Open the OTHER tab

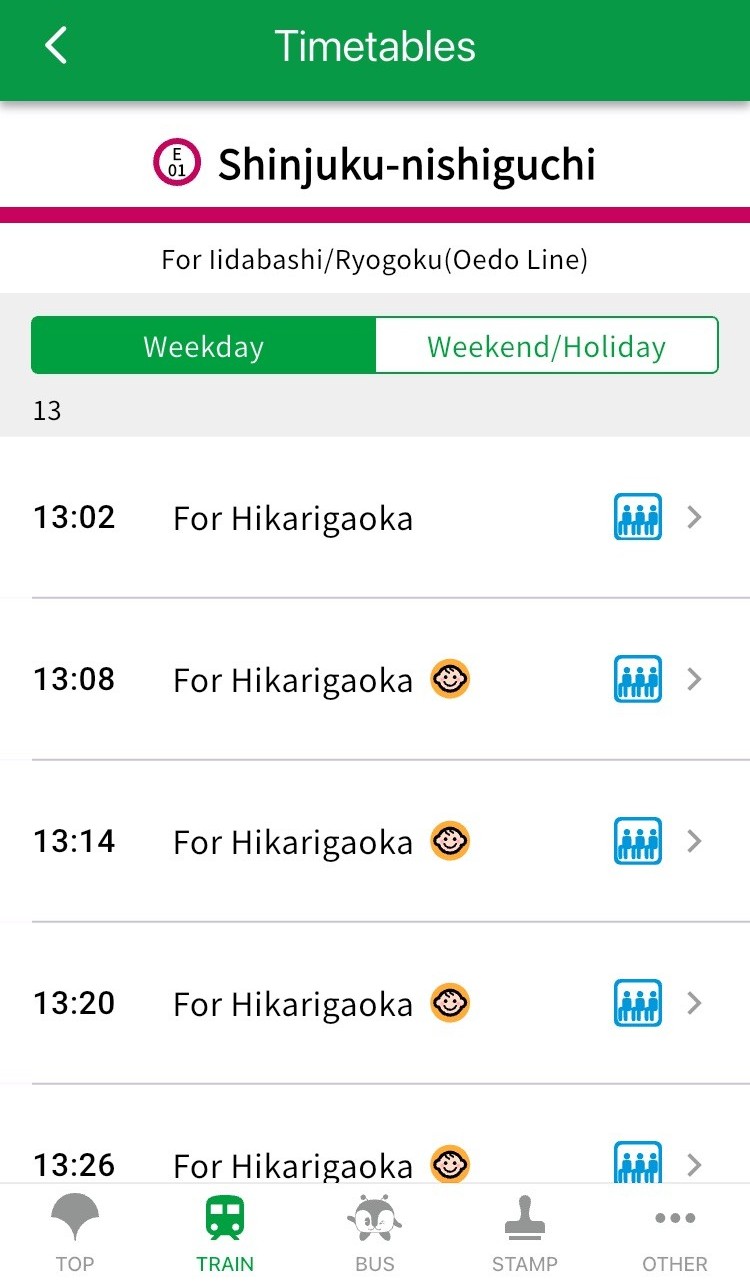coord(675,1233)
